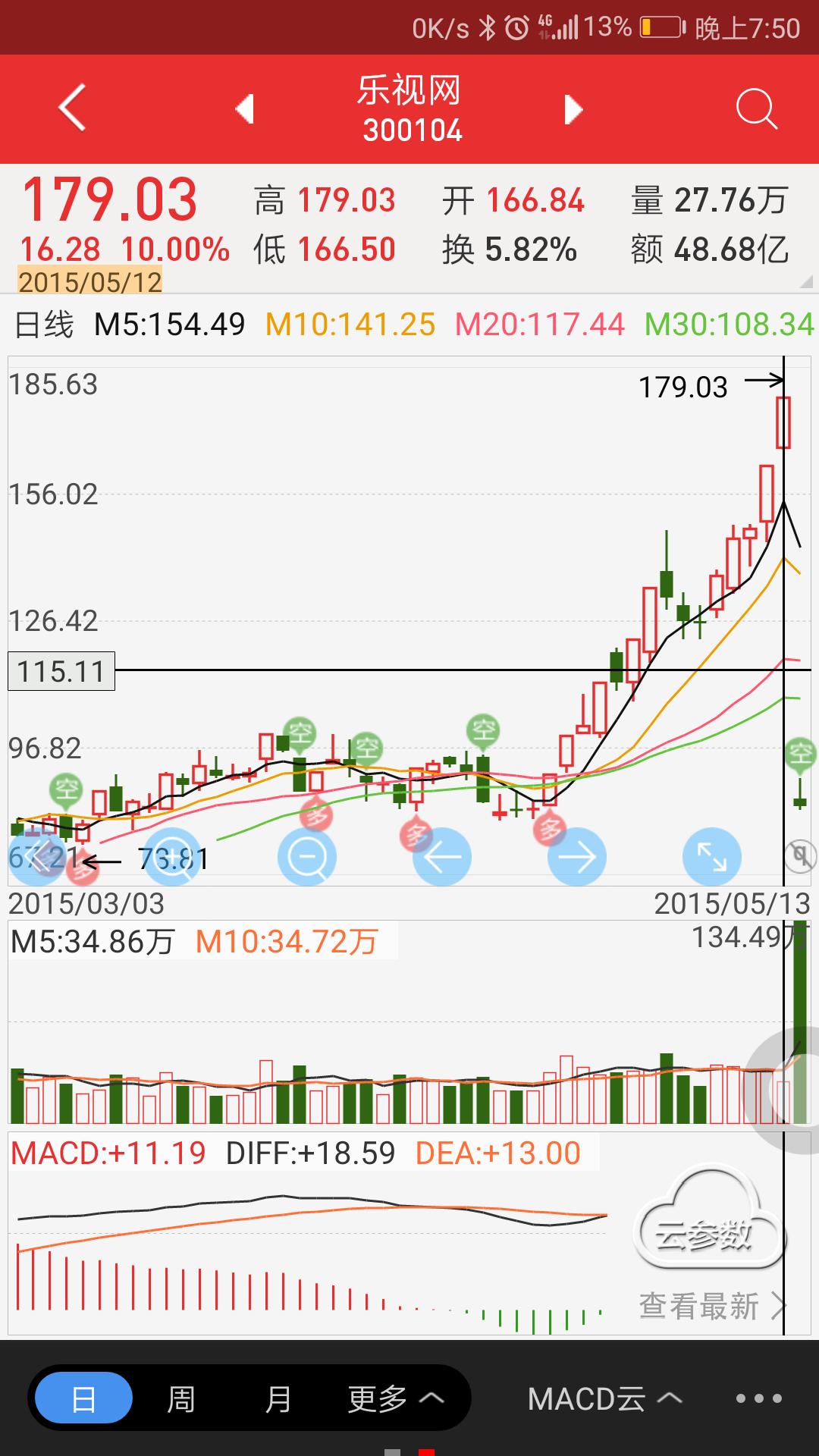Move the chart cursor left one day
Screen dimensions: 819x1456
pyautogui.click(x=441, y=857)
